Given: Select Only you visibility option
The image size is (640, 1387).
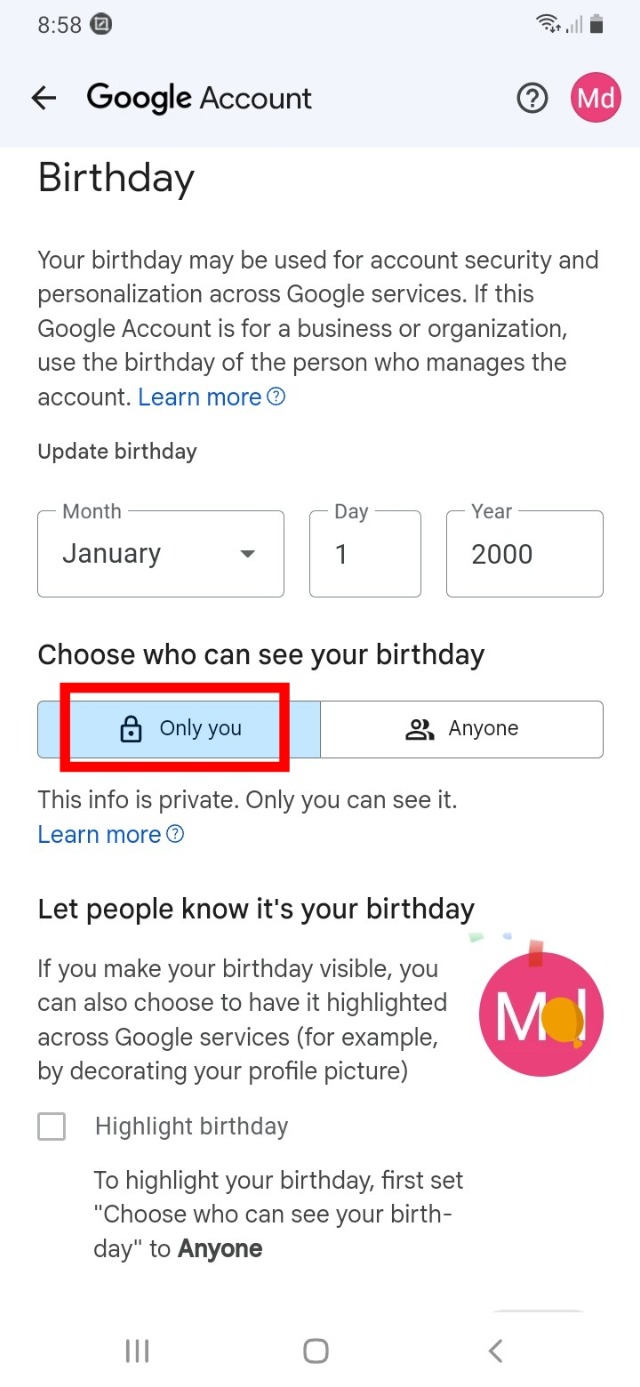Looking at the screenshot, I should (x=179, y=728).
